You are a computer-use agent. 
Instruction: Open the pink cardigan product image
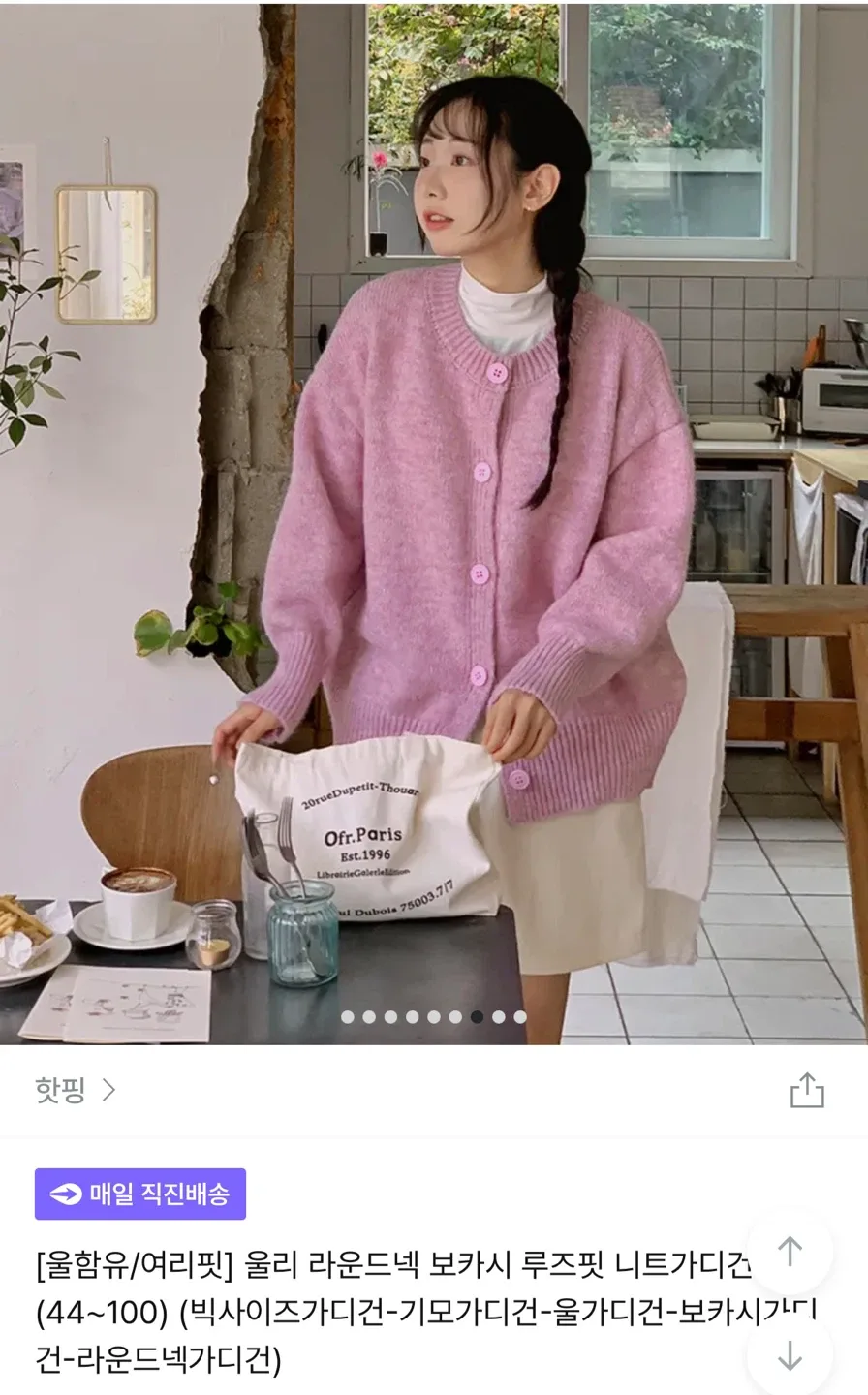(x=434, y=523)
